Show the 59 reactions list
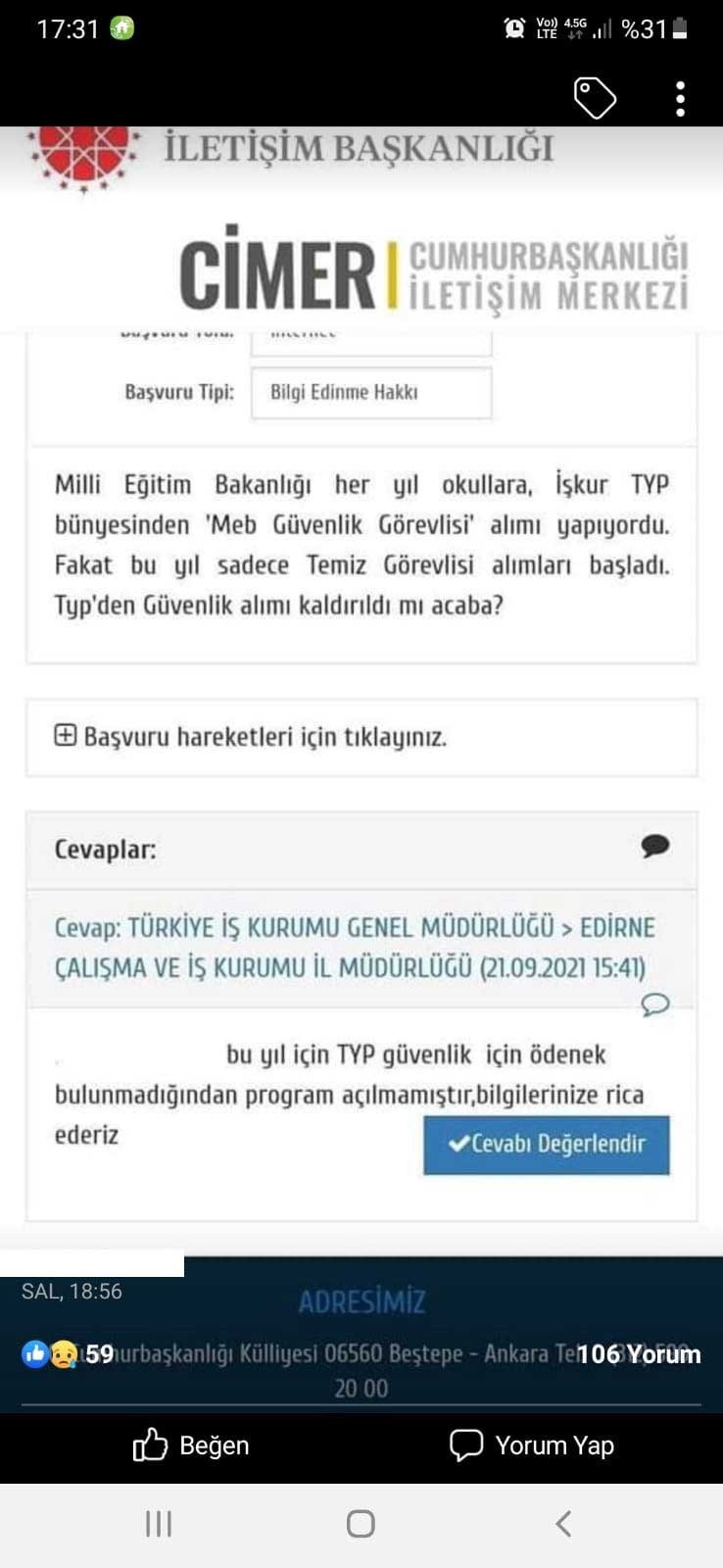The image size is (723, 1568). coord(69,1354)
